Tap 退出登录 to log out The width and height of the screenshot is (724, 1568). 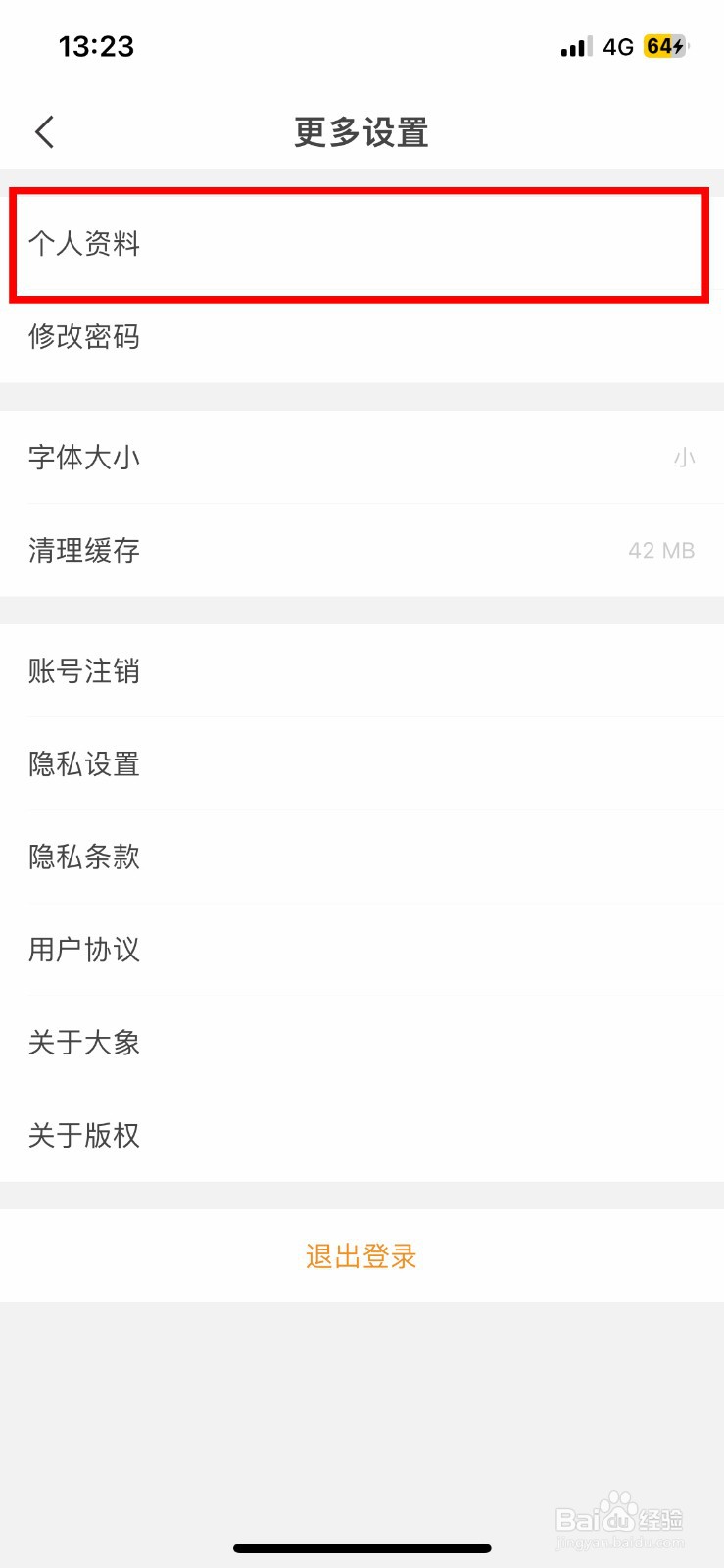[x=362, y=1256]
